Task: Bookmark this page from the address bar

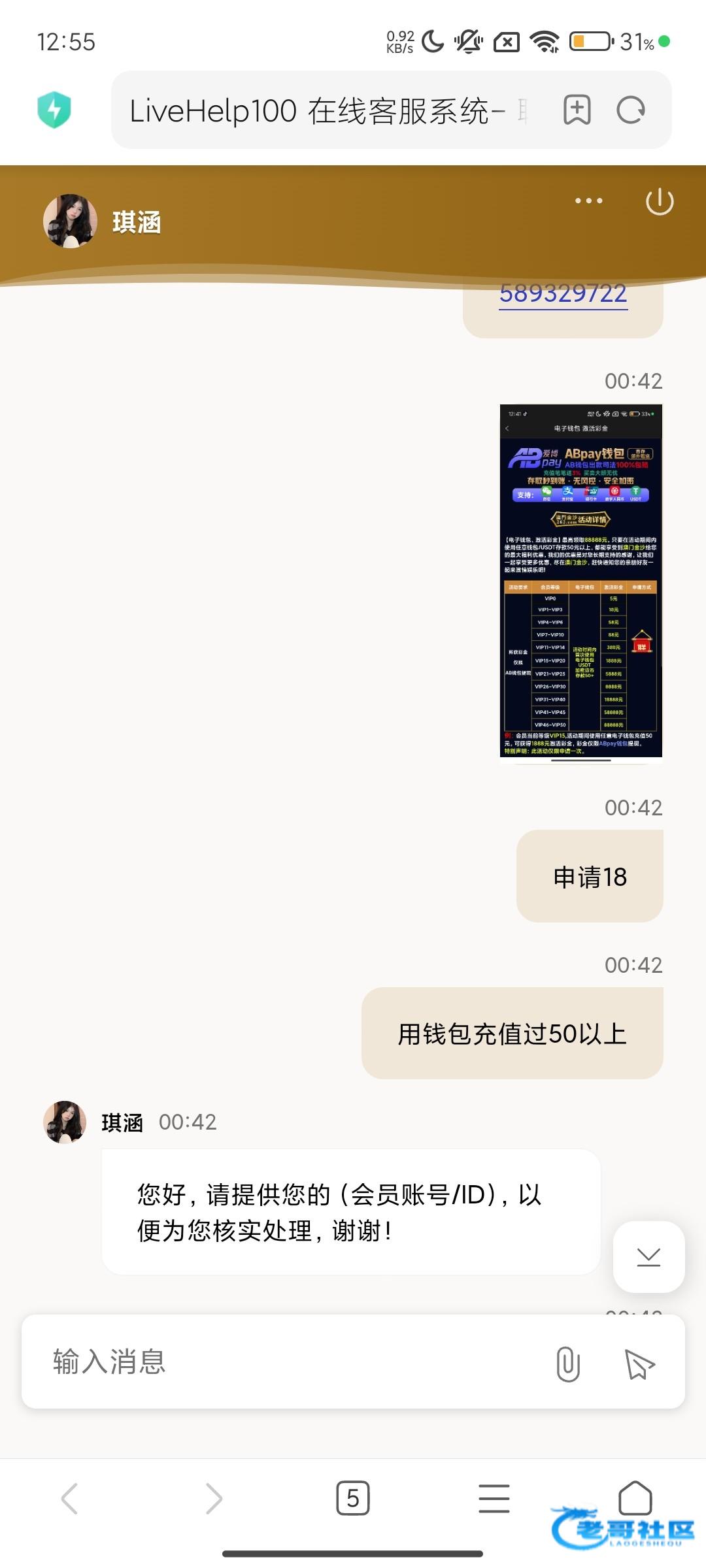Action: click(577, 110)
